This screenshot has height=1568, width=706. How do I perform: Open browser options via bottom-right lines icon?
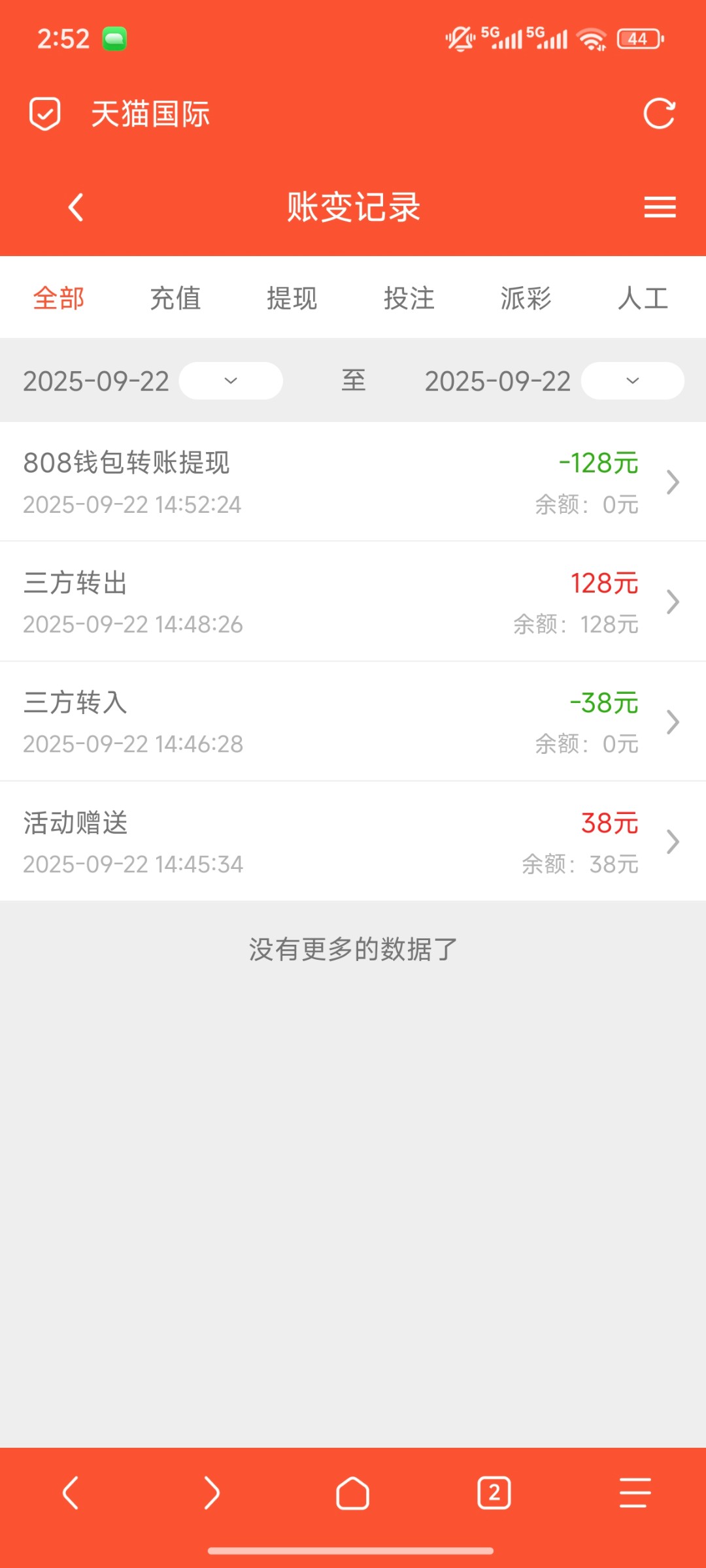635,1494
